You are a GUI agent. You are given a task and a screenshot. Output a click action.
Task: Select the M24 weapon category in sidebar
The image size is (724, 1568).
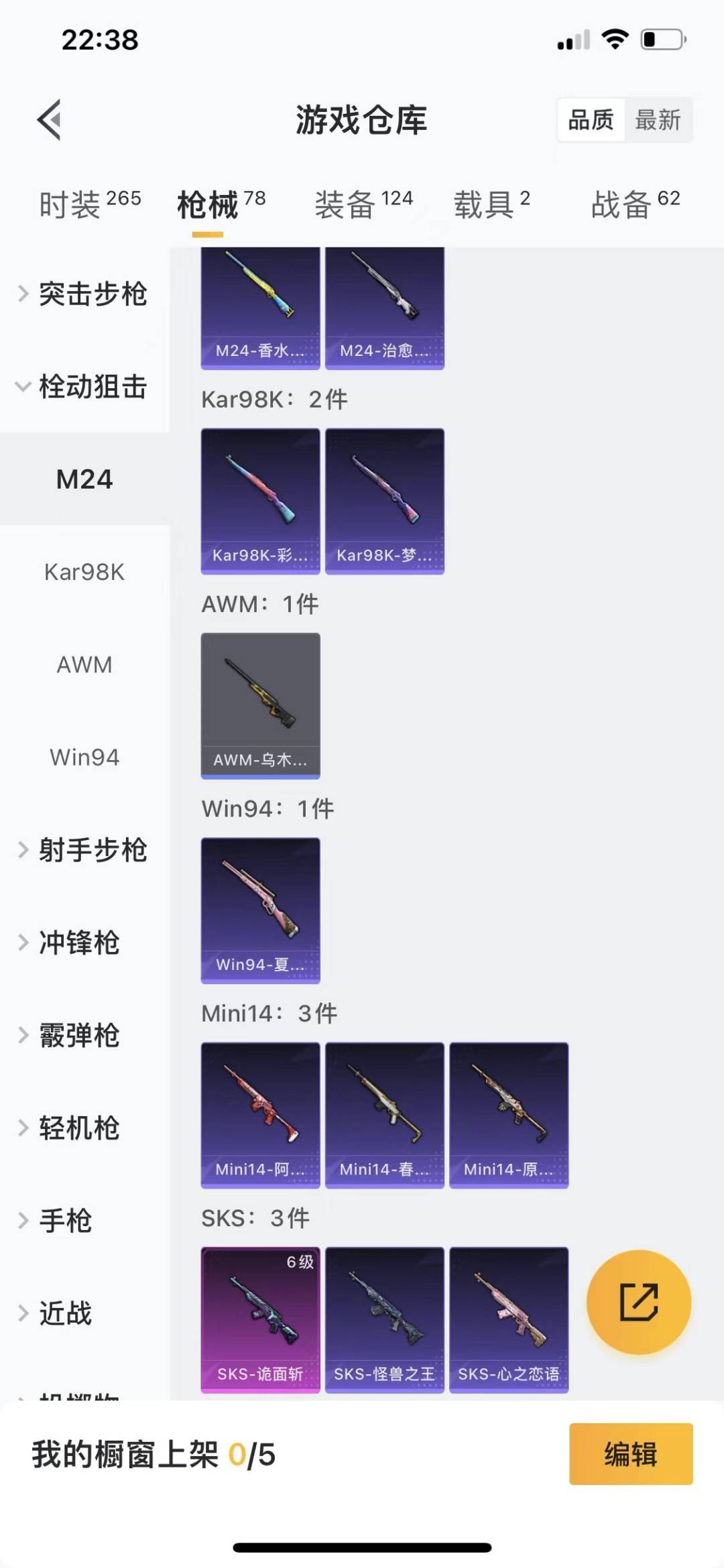coord(83,479)
